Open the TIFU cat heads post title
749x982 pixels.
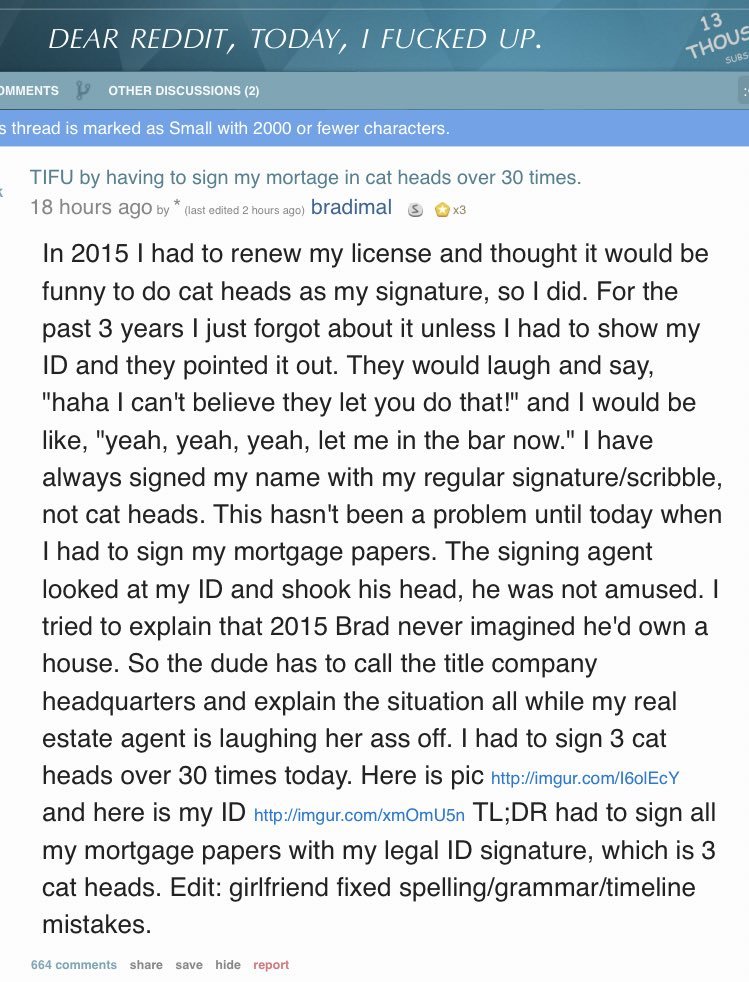click(x=305, y=177)
